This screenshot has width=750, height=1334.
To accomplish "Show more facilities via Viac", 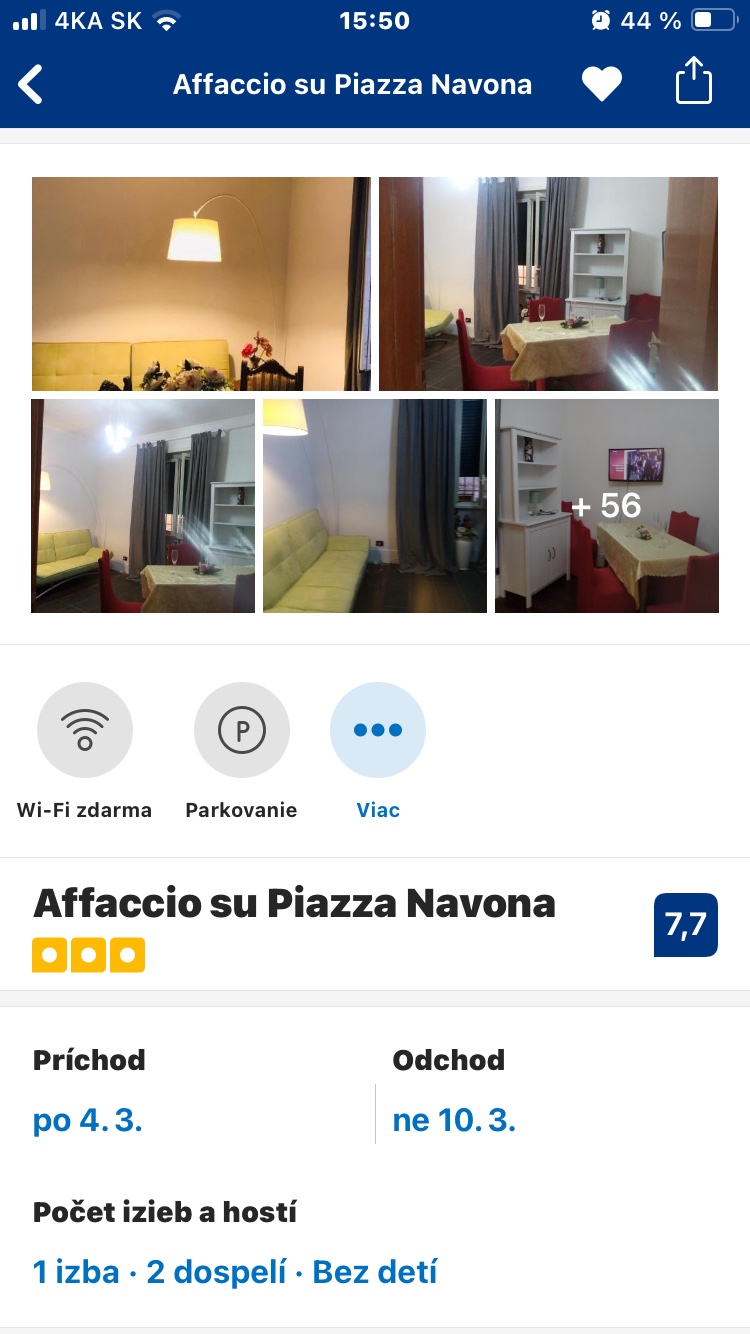I will [378, 731].
